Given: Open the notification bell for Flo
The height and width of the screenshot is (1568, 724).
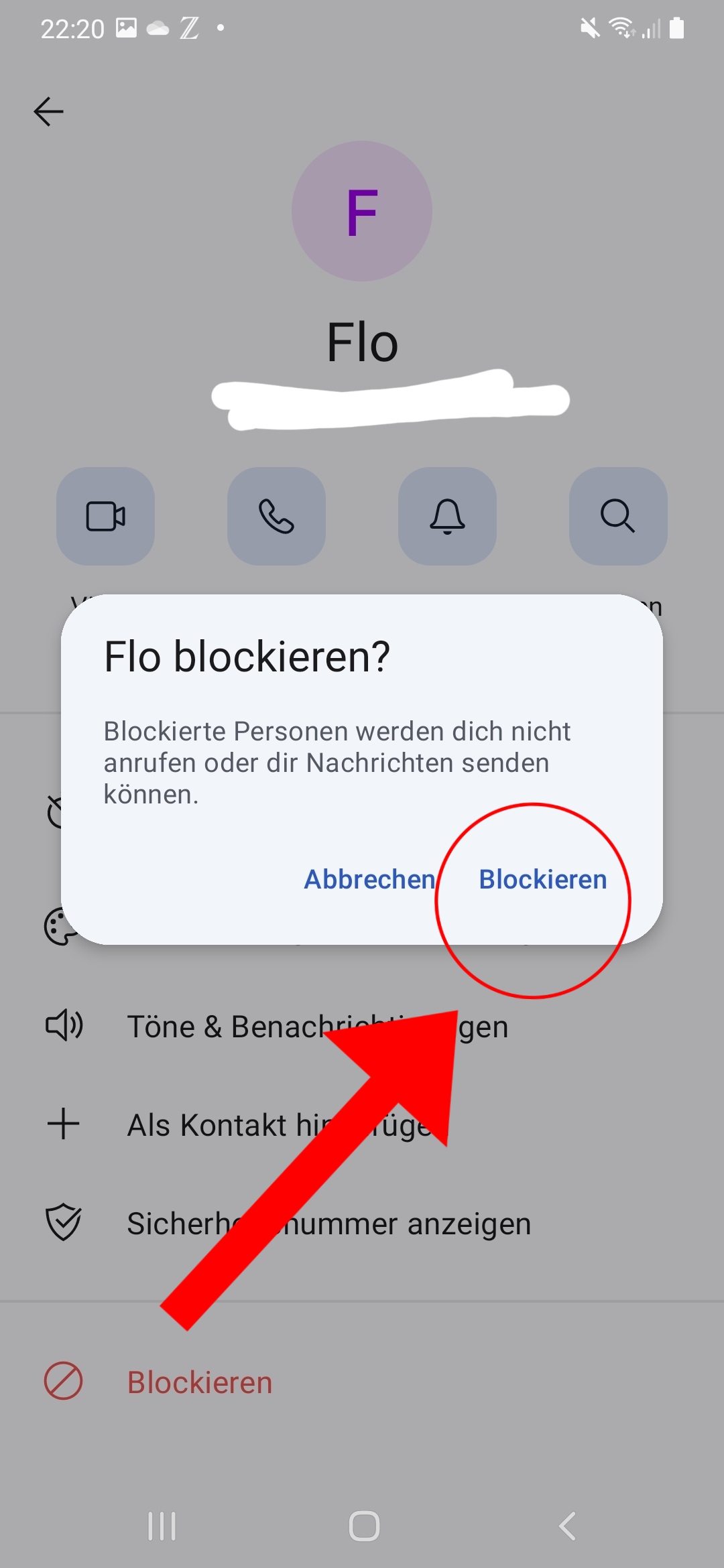Looking at the screenshot, I should 447,516.
